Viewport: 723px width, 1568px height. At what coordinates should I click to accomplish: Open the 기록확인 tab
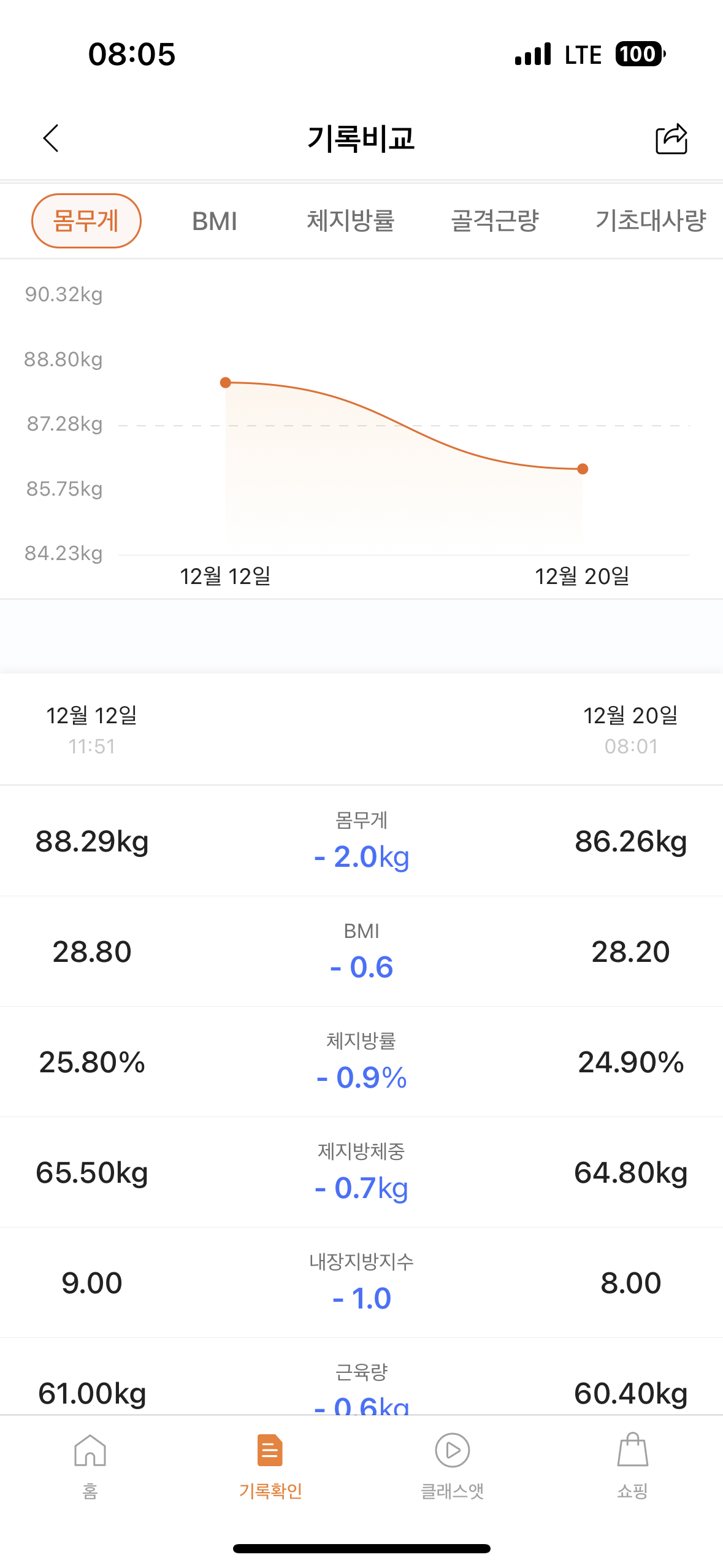tap(270, 1466)
